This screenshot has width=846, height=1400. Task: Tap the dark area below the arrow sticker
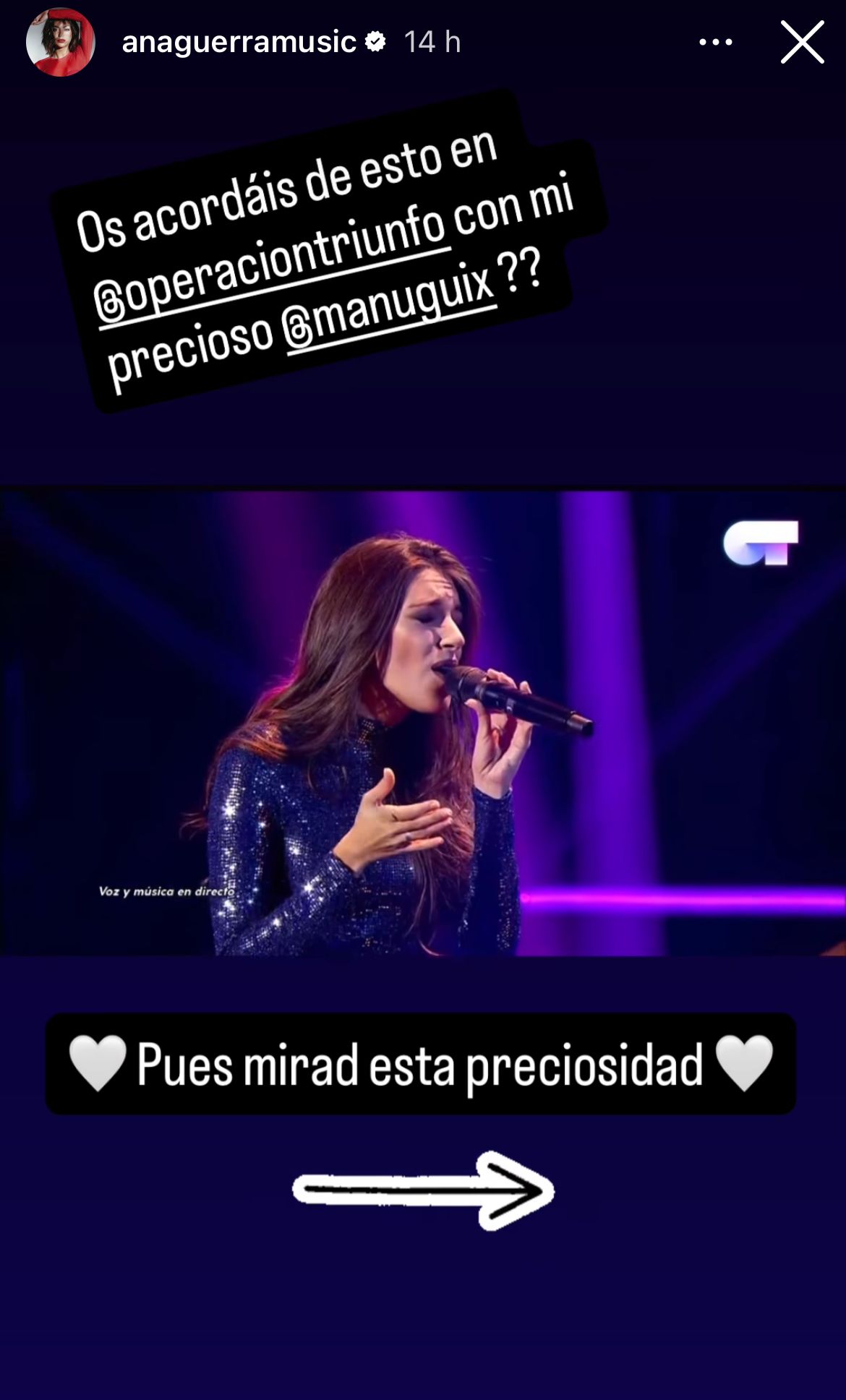pyautogui.click(x=423, y=1315)
